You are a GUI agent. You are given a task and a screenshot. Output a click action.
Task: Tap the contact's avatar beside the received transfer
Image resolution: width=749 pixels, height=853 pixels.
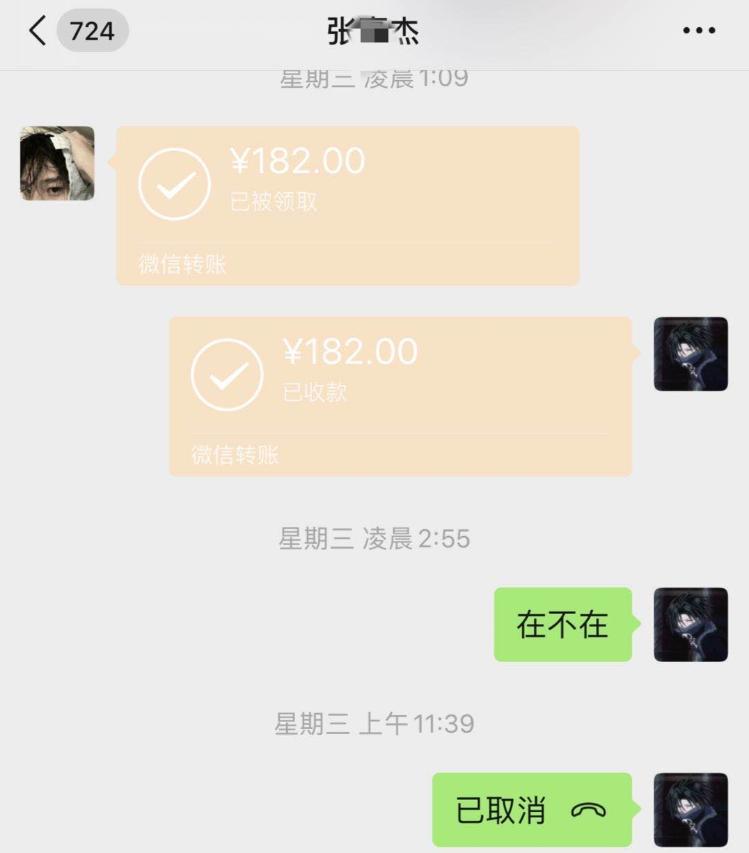(x=57, y=163)
